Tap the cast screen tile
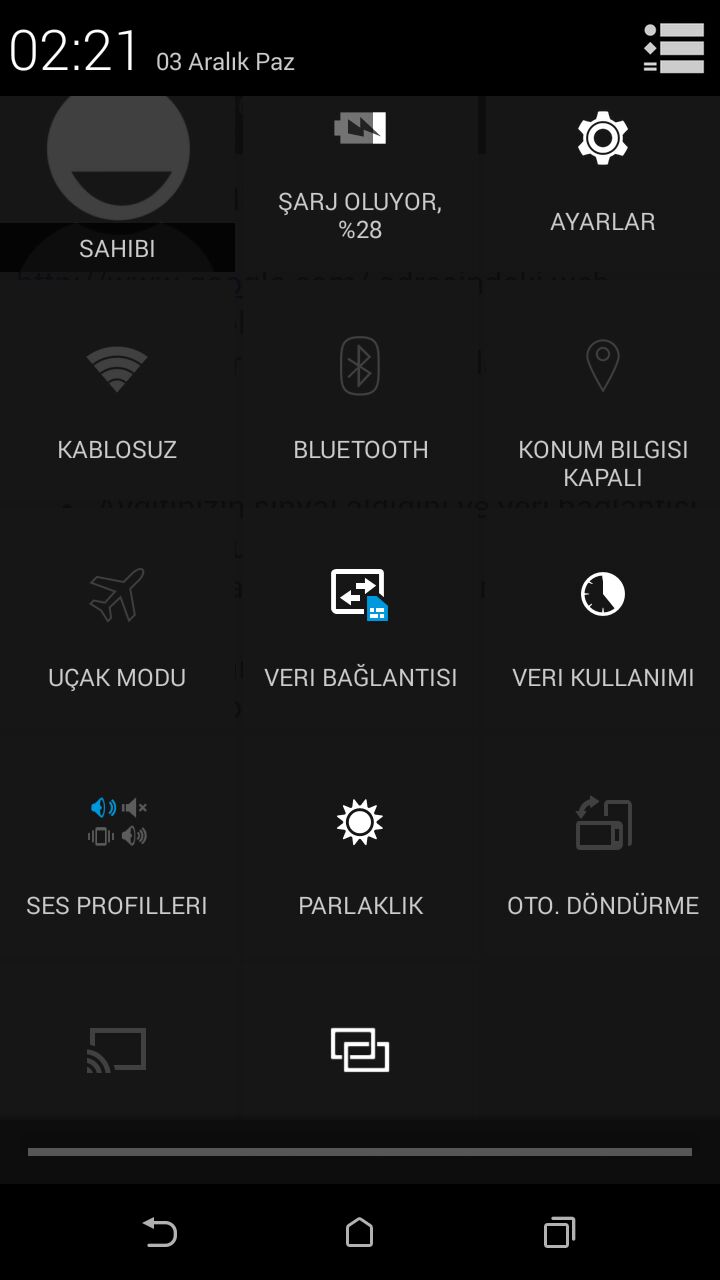Image resolution: width=720 pixels, height=1280 pixels. [x=117, y=1050]
